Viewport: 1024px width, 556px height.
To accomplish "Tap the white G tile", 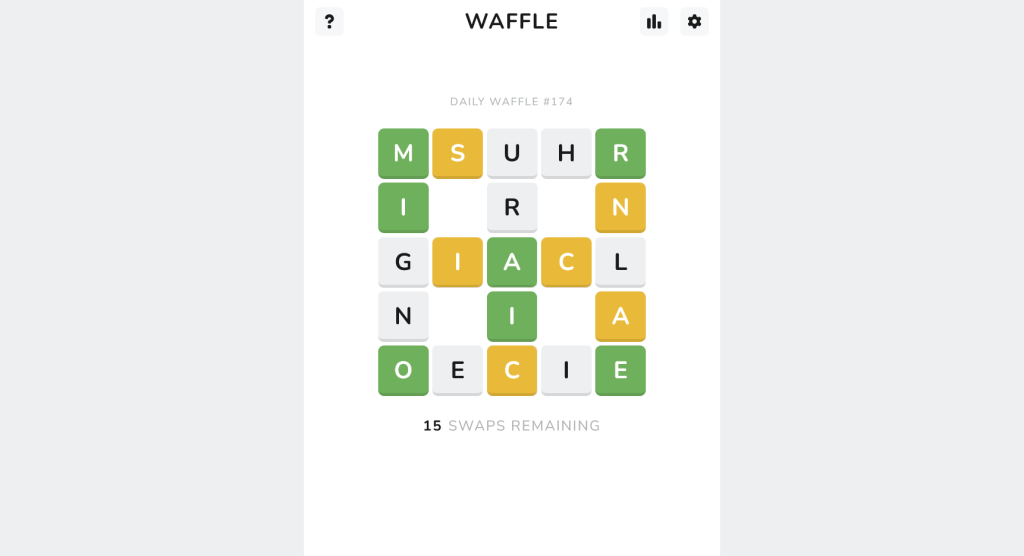I will pos(403,262).
